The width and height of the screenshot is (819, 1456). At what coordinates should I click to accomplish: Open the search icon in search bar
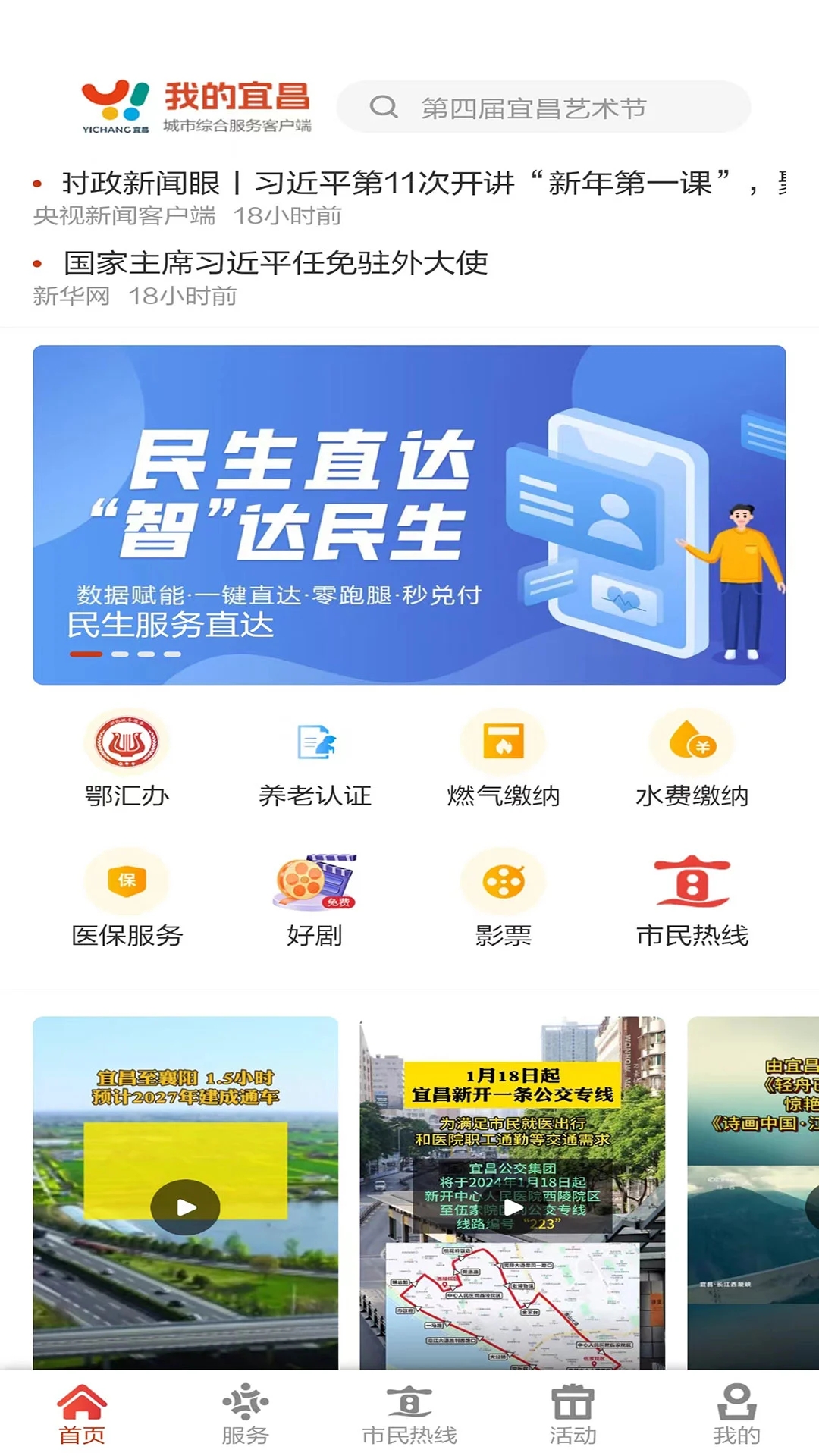pos(386,106)
